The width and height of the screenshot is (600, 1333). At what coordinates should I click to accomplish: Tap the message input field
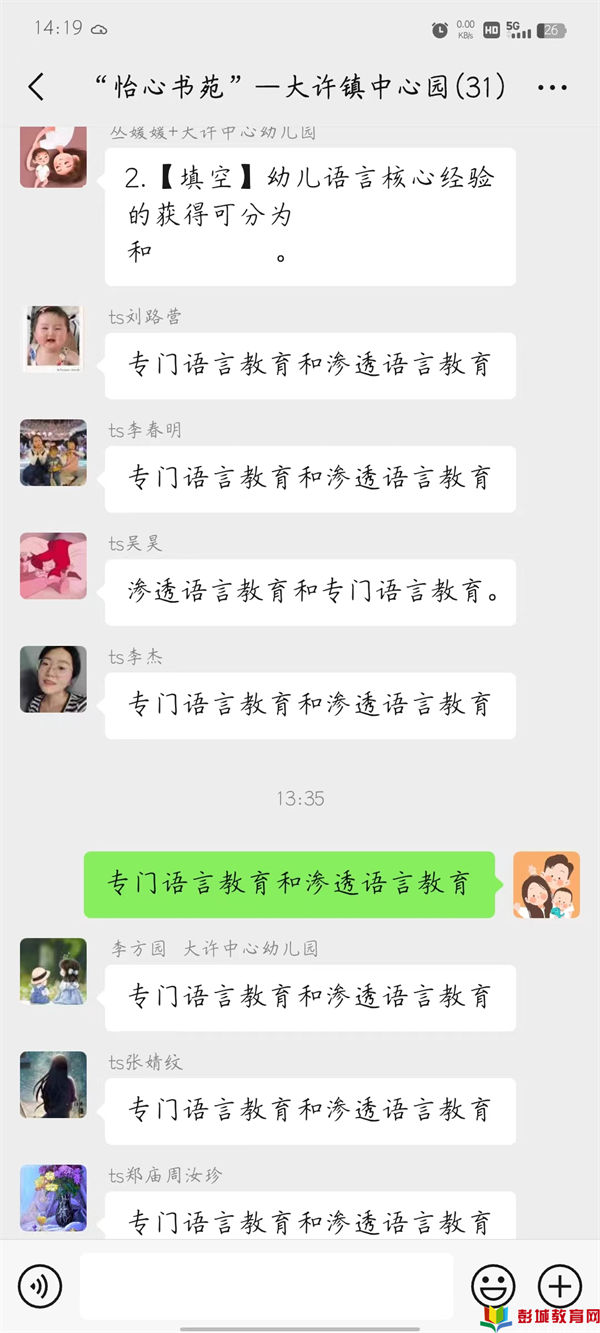[x=266, y=1285]
